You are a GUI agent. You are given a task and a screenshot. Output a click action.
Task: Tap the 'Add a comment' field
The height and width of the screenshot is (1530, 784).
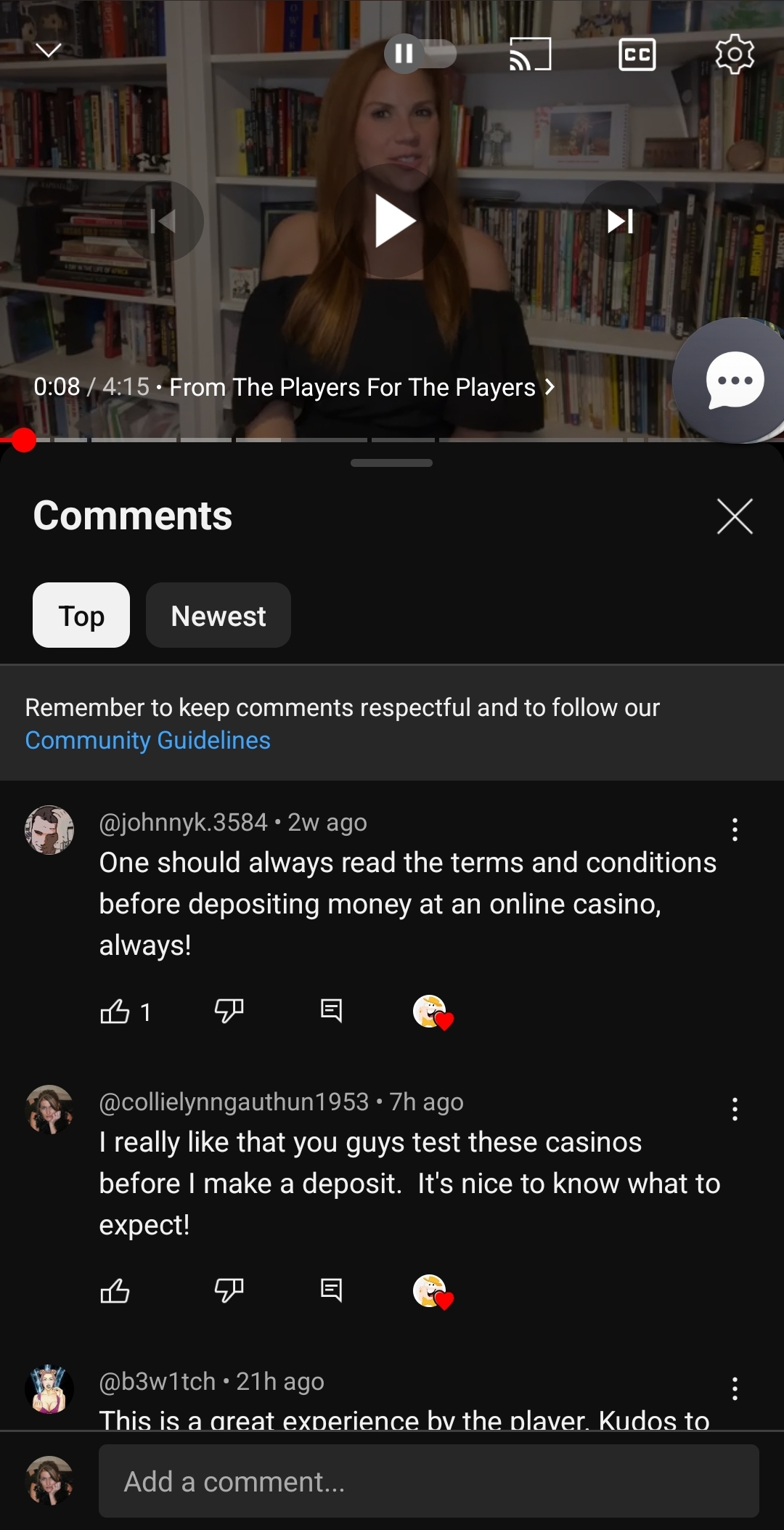coord(428,1481)
